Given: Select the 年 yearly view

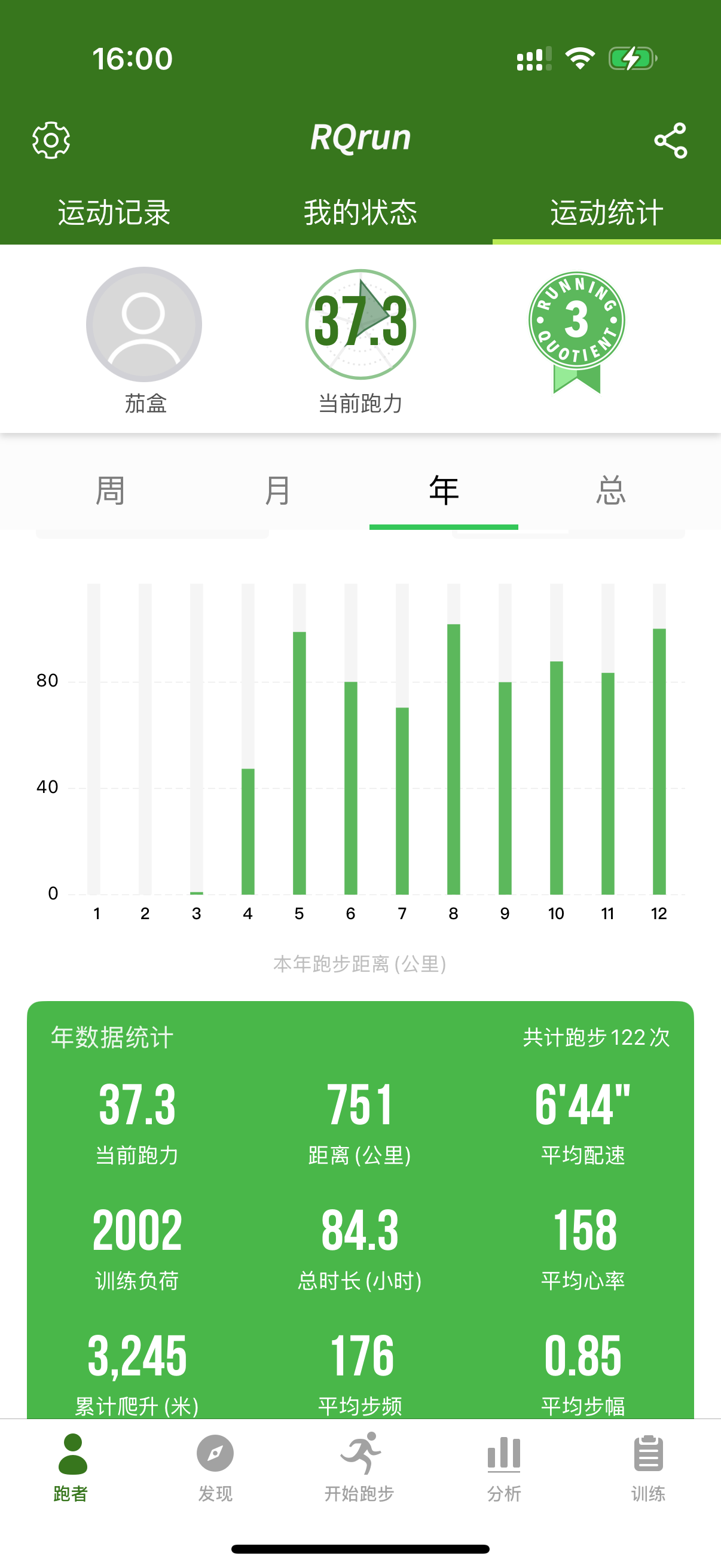Looking at the screenshot, I should 444,490.
